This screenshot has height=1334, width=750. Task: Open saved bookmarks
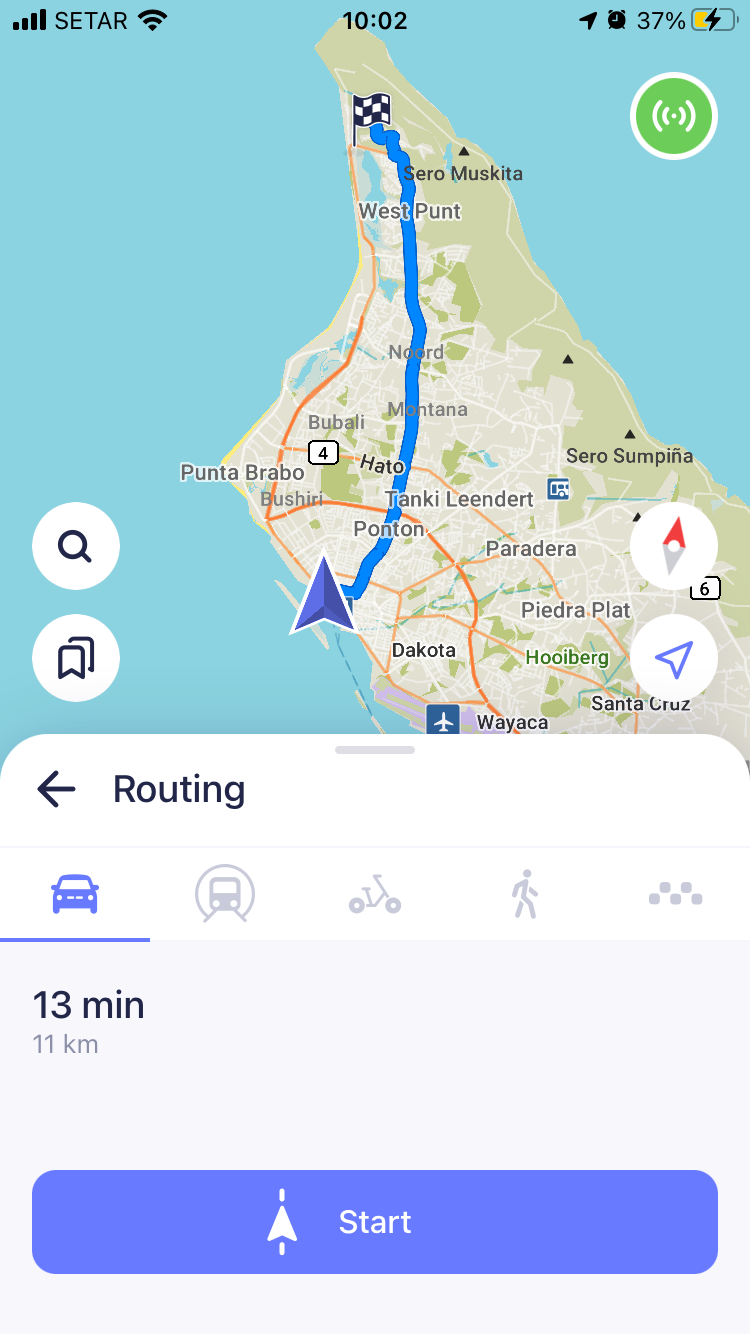75,659
